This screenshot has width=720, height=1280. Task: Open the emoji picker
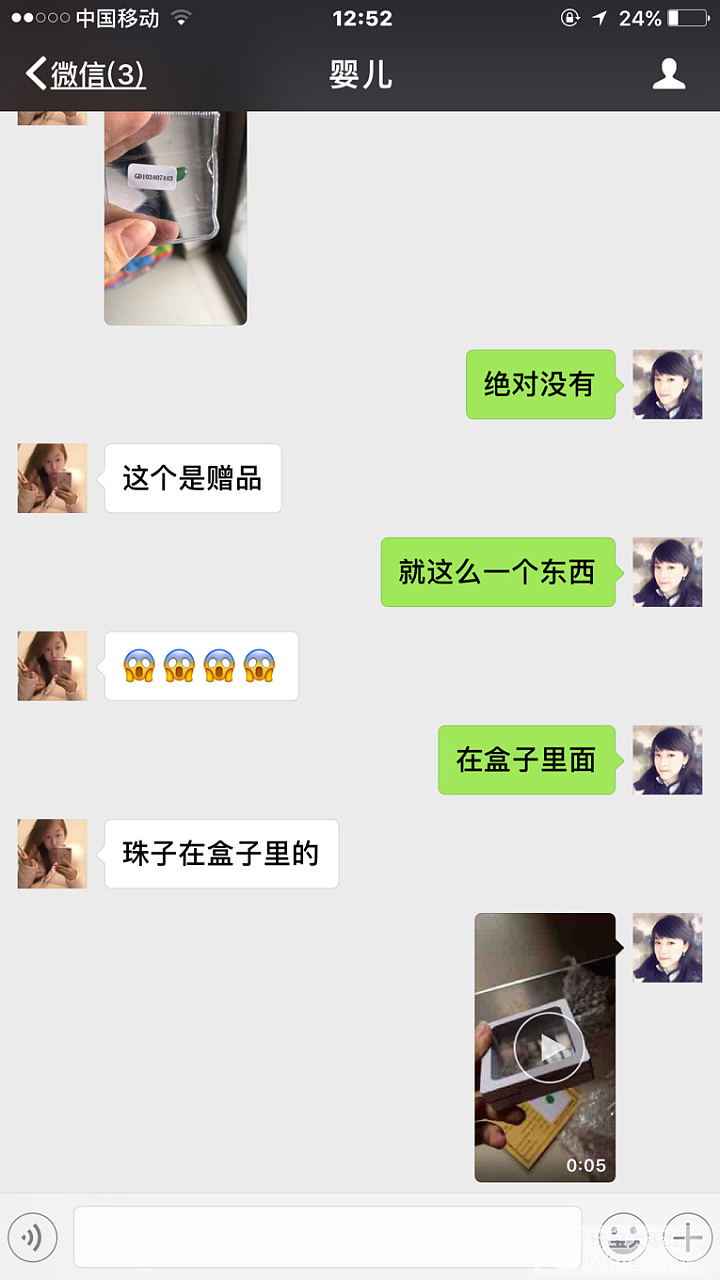point(623,1238)
